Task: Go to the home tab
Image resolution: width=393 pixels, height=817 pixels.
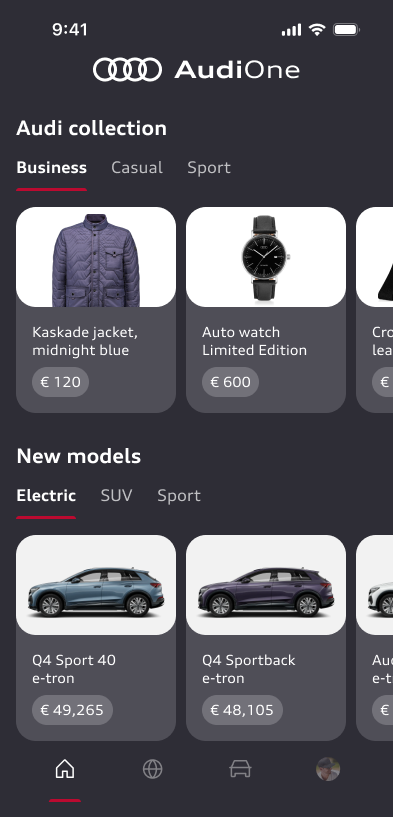Action: coord(65,769)
